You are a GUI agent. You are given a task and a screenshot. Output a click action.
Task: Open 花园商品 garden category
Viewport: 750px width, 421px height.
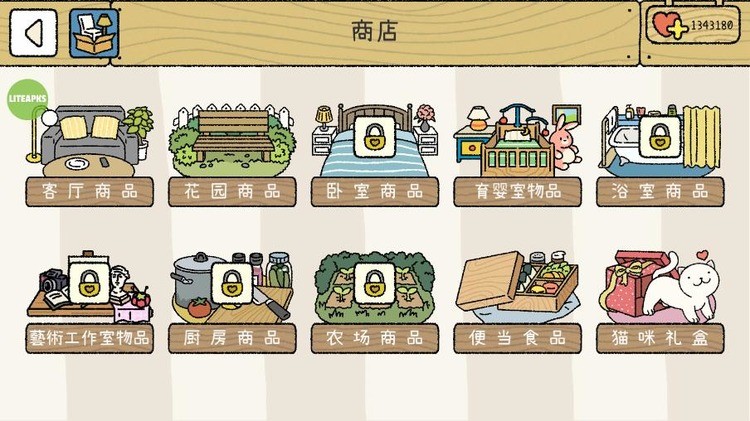coord(232,153)
